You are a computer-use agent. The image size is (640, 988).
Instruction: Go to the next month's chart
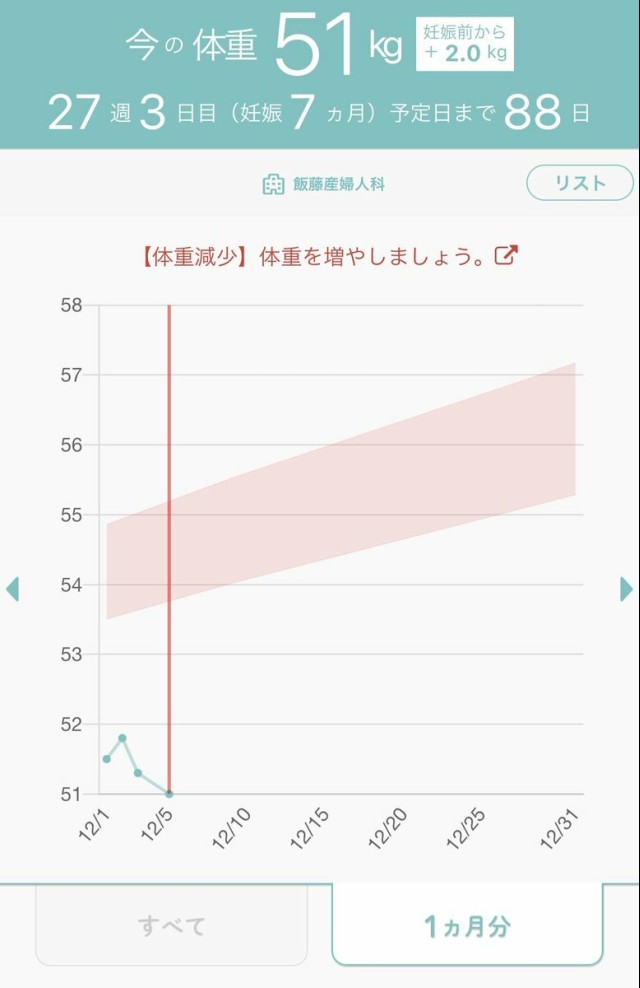(x=627, y=589)
